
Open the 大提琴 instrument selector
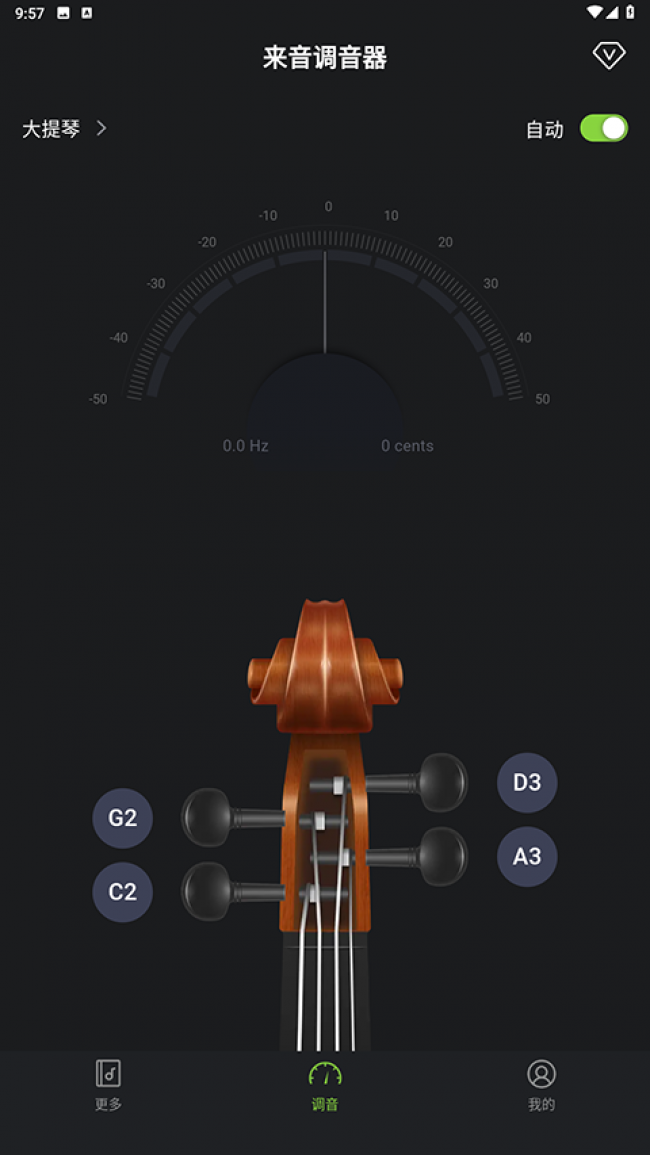(65, 129)
